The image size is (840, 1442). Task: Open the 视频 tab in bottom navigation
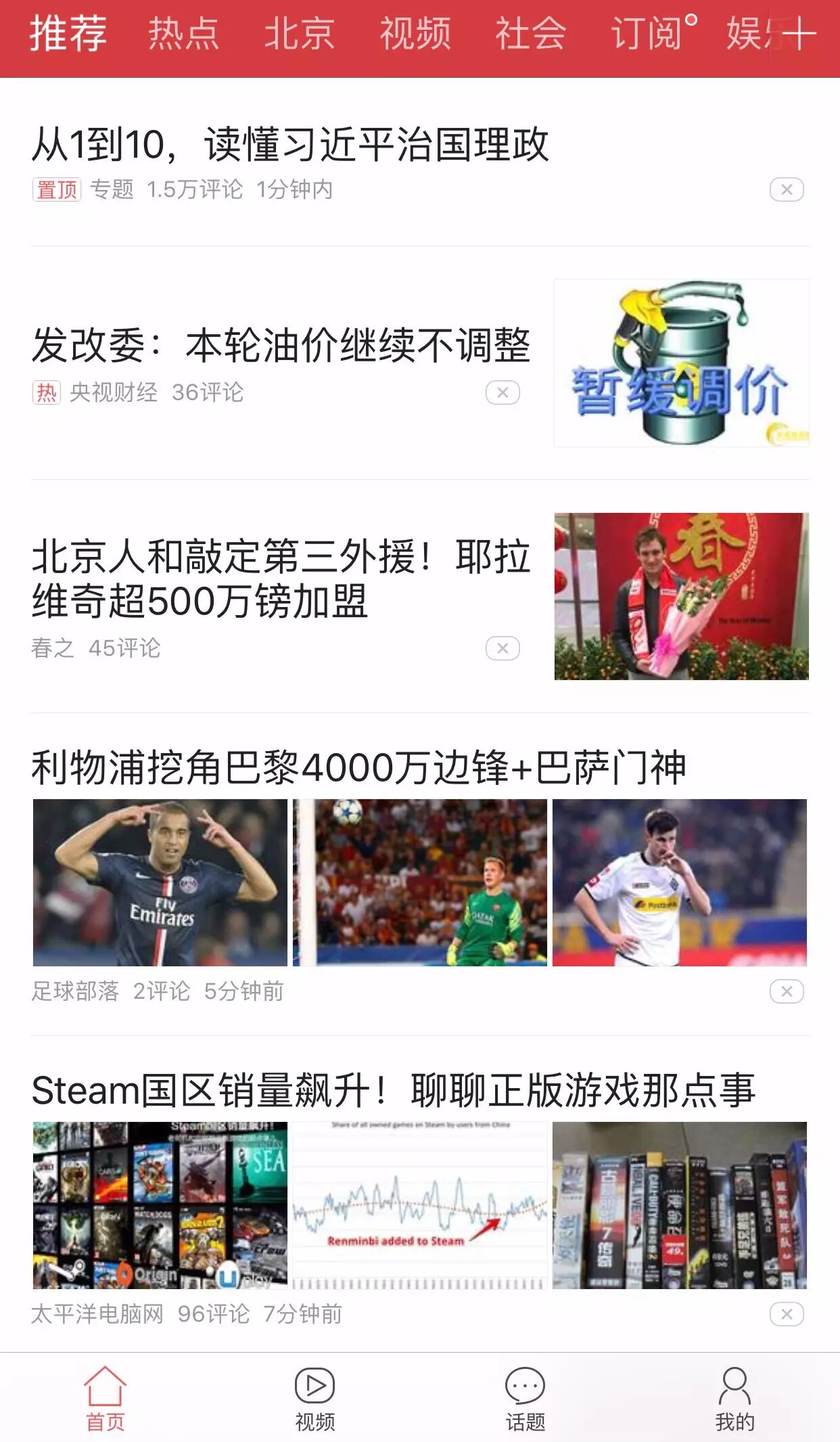(315, 1398)
